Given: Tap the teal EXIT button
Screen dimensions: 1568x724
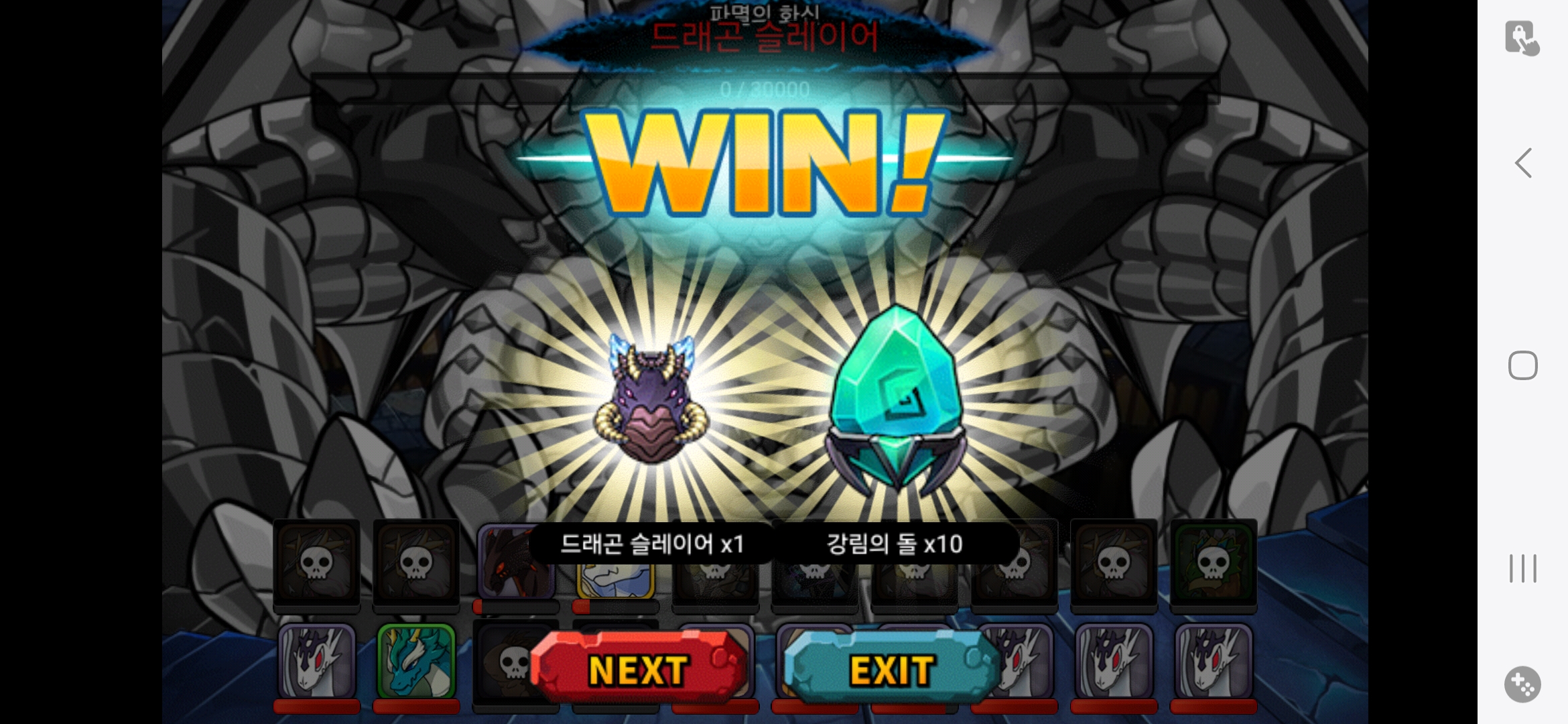Looking at the screenshot, I should pos(891,669).
